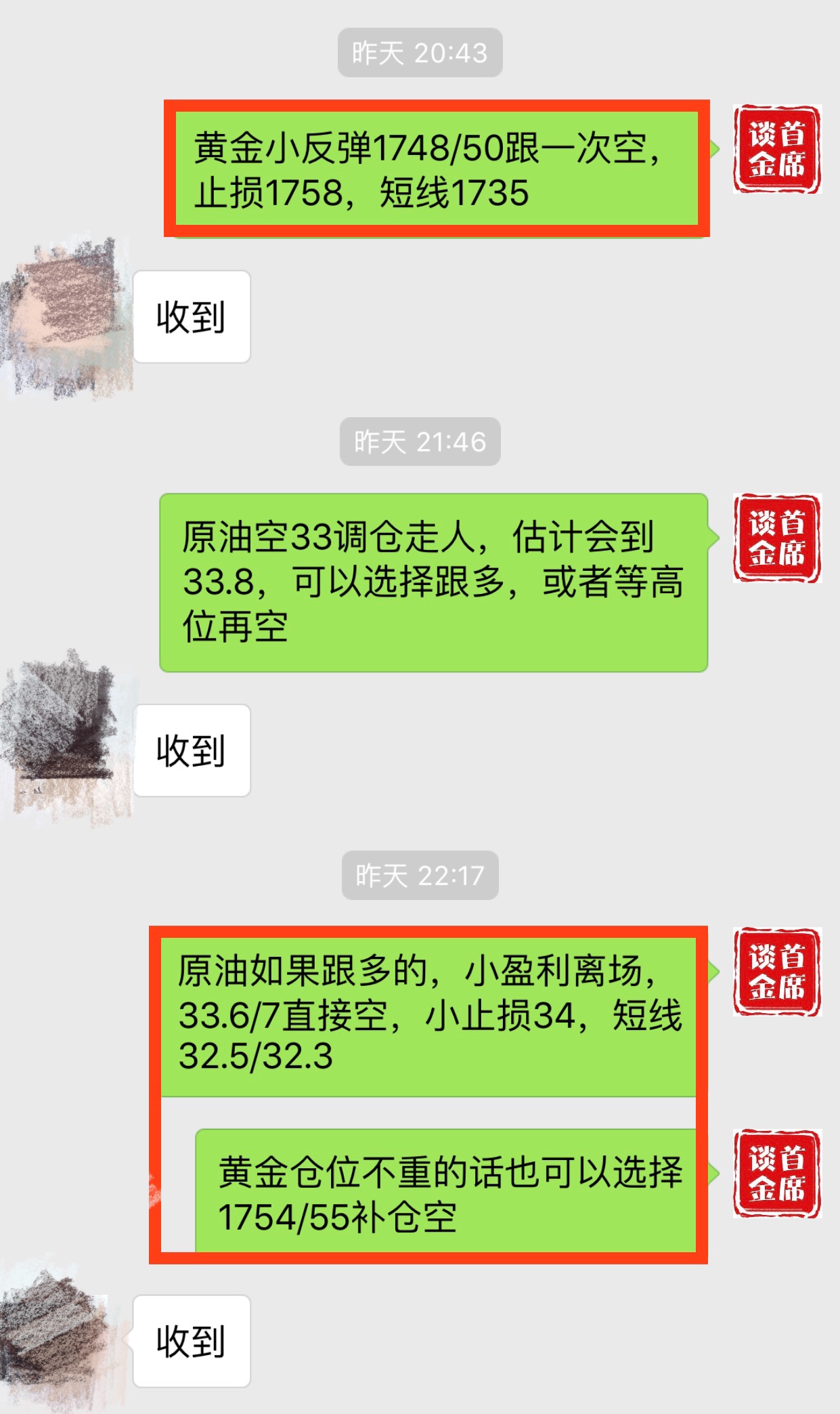Open the avatar of the first 收到 reply

66,317
